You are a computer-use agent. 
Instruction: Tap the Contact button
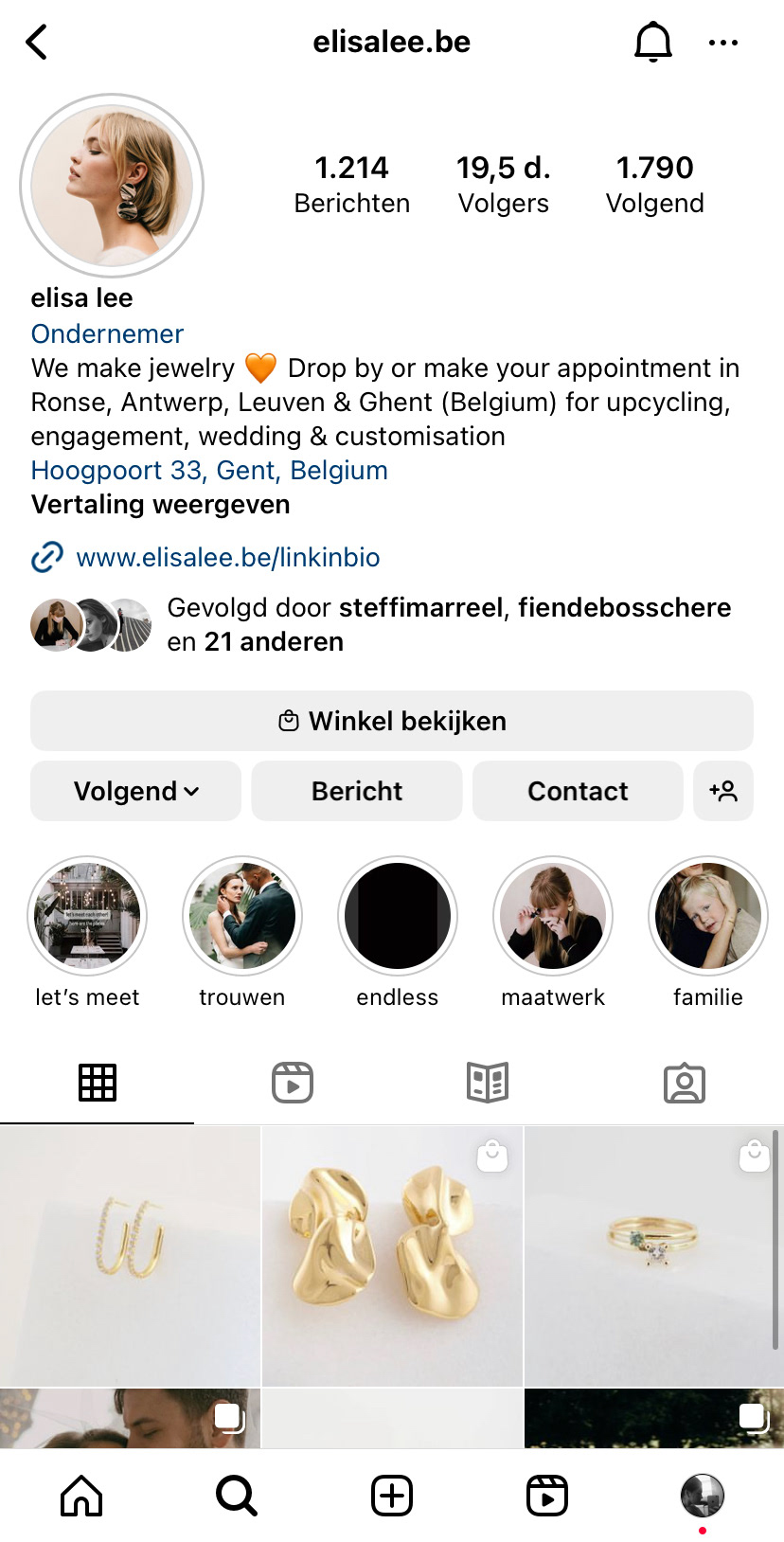[x=578, y=791]
